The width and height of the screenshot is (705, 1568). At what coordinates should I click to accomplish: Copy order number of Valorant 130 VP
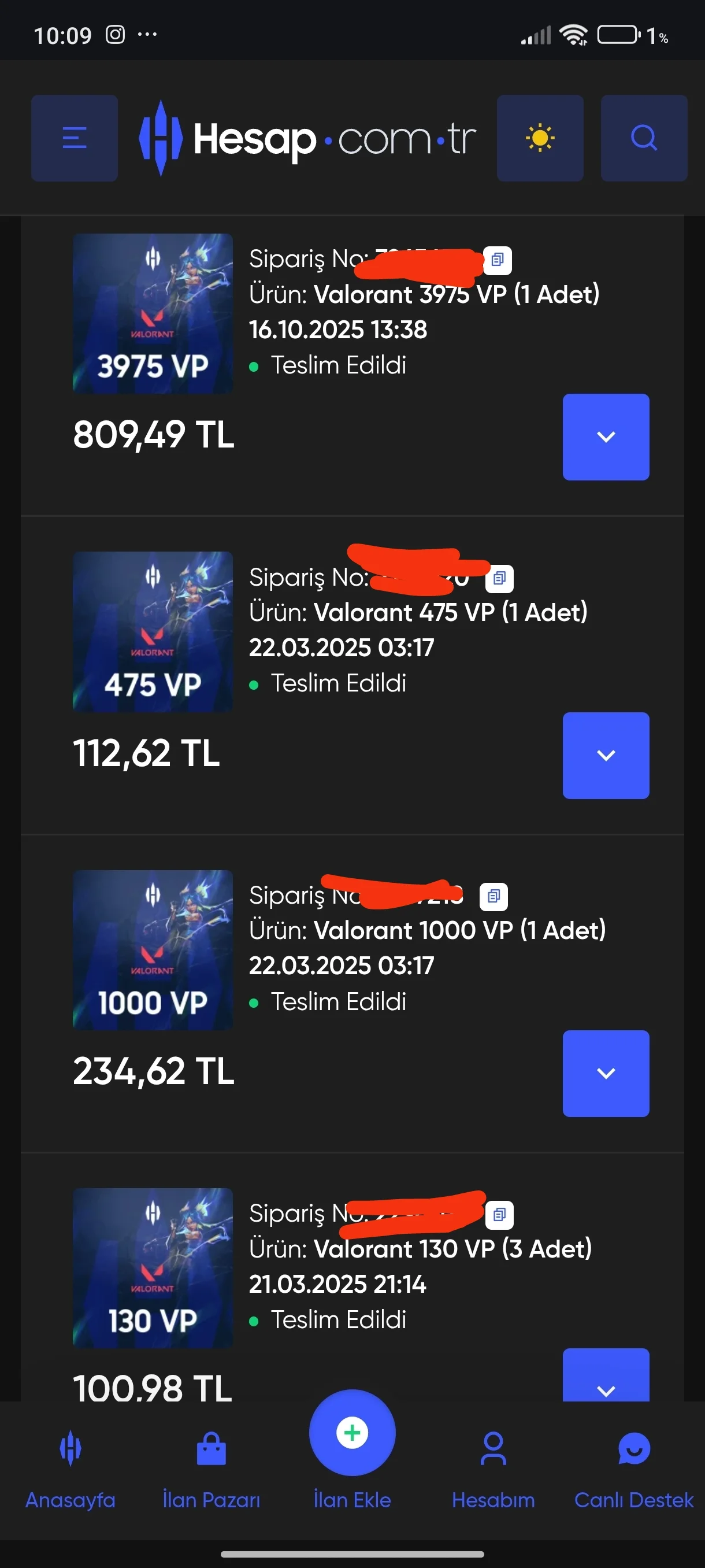(x=499, y=1215)
